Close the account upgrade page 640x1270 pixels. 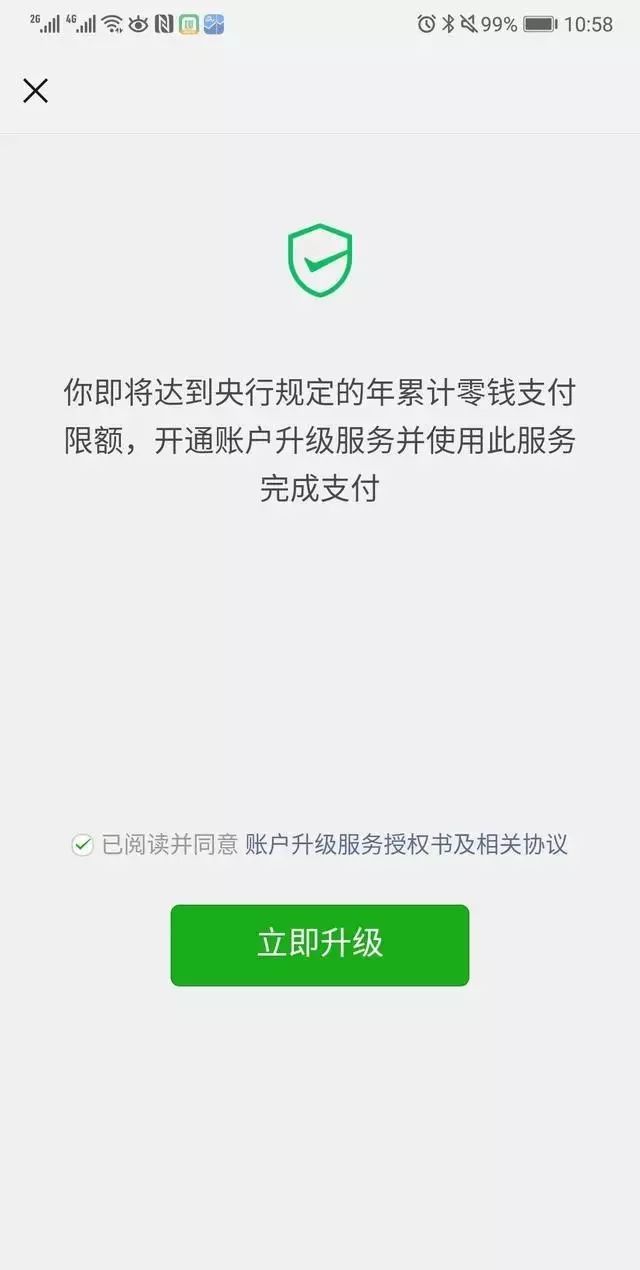pos(35,91)
